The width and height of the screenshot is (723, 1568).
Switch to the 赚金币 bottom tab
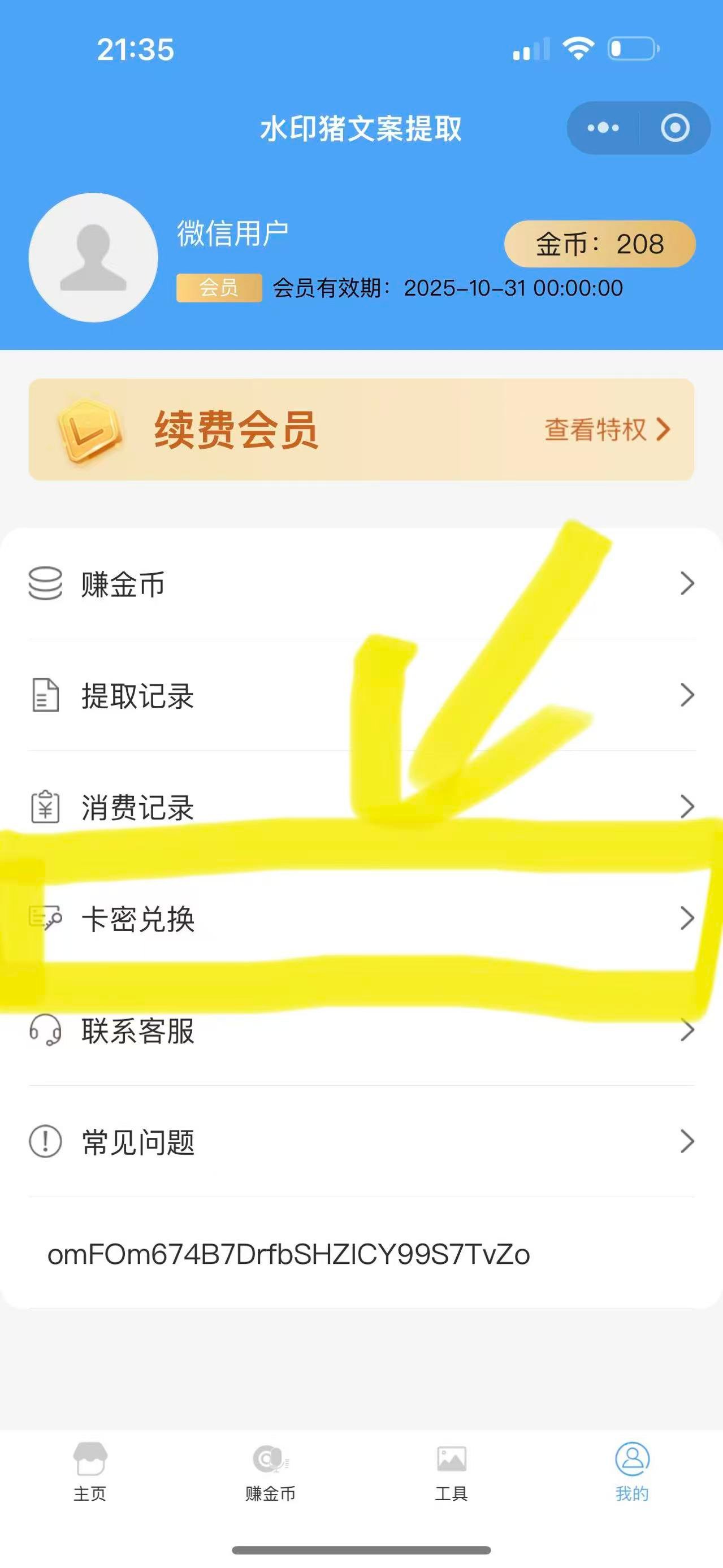(270, 1472)
